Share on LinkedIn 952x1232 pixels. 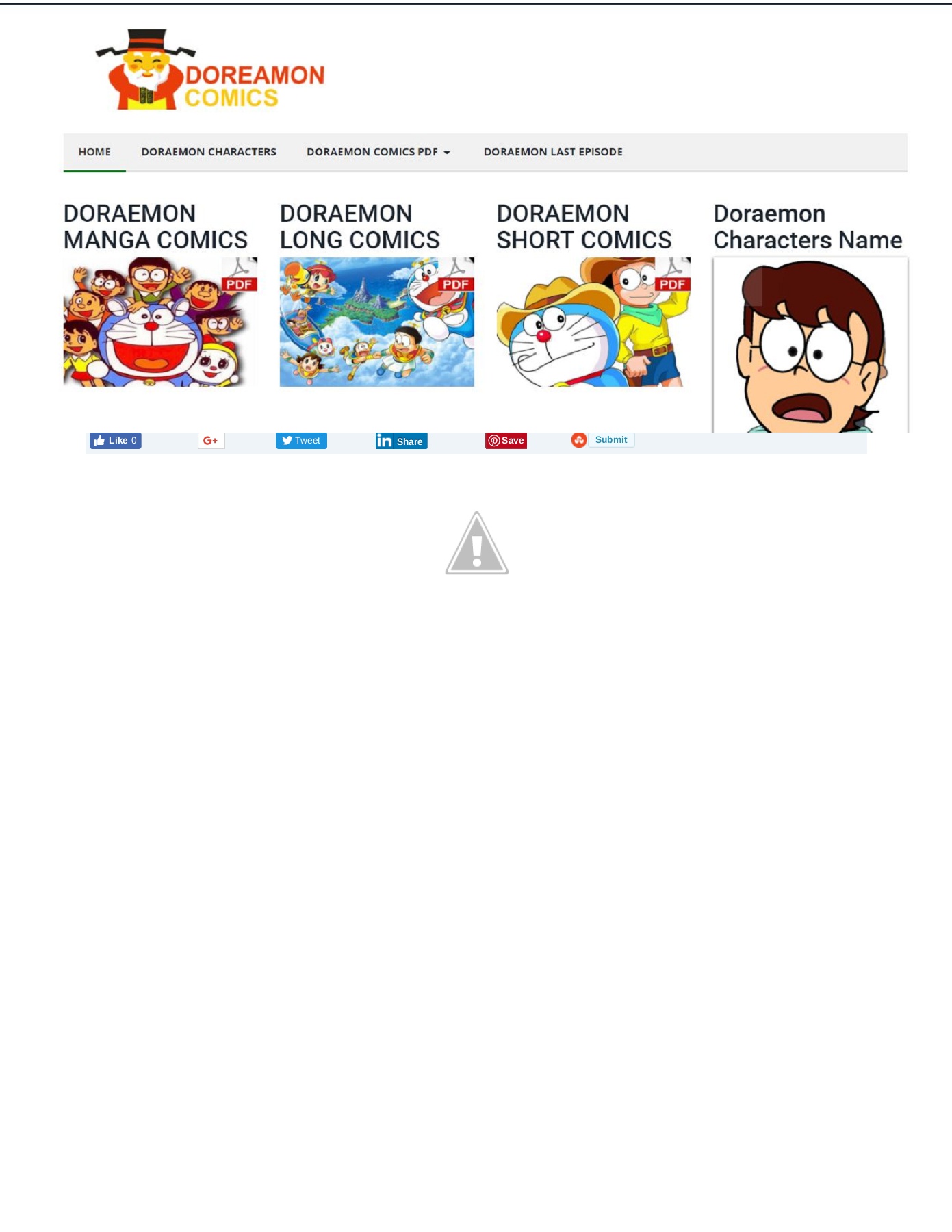(x=401, y=441)
